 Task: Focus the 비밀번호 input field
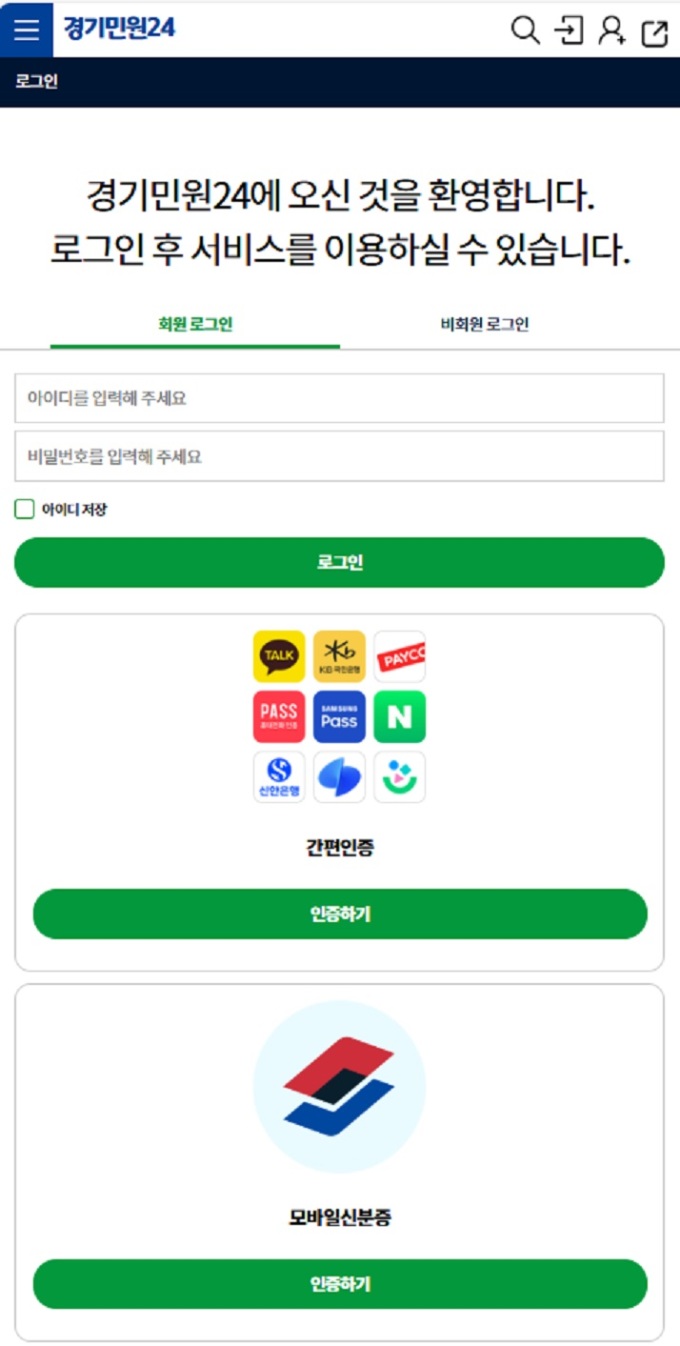[339, 456]
